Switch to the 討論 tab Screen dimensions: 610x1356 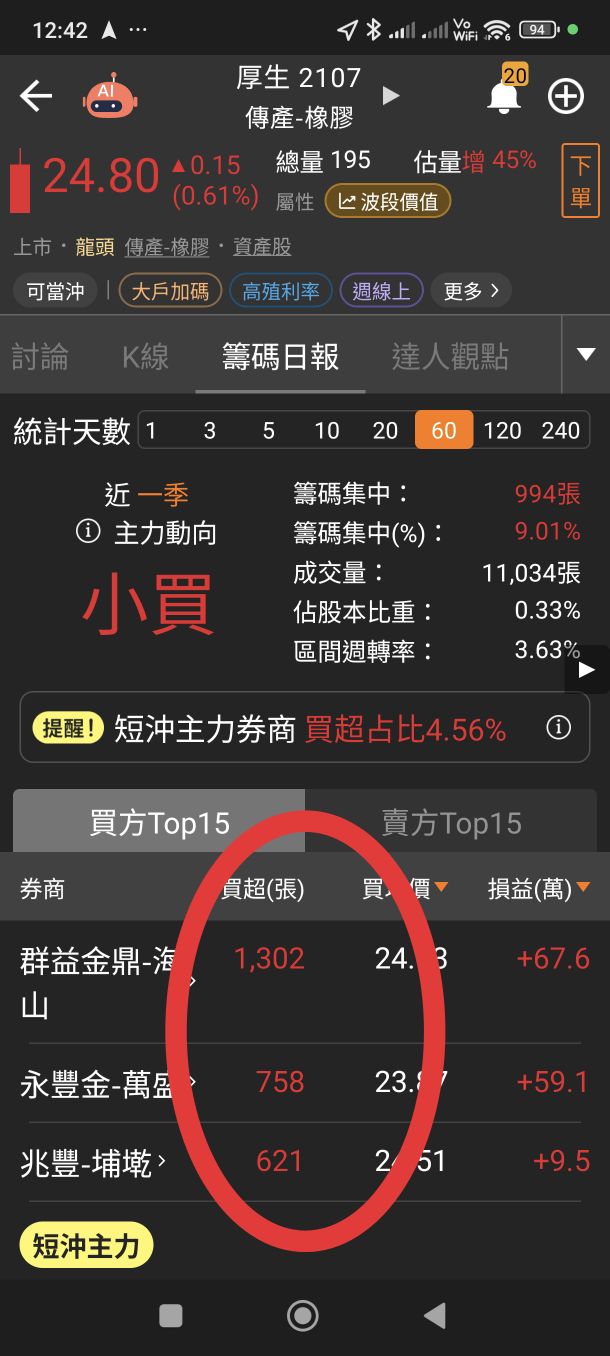click(40, 356)
